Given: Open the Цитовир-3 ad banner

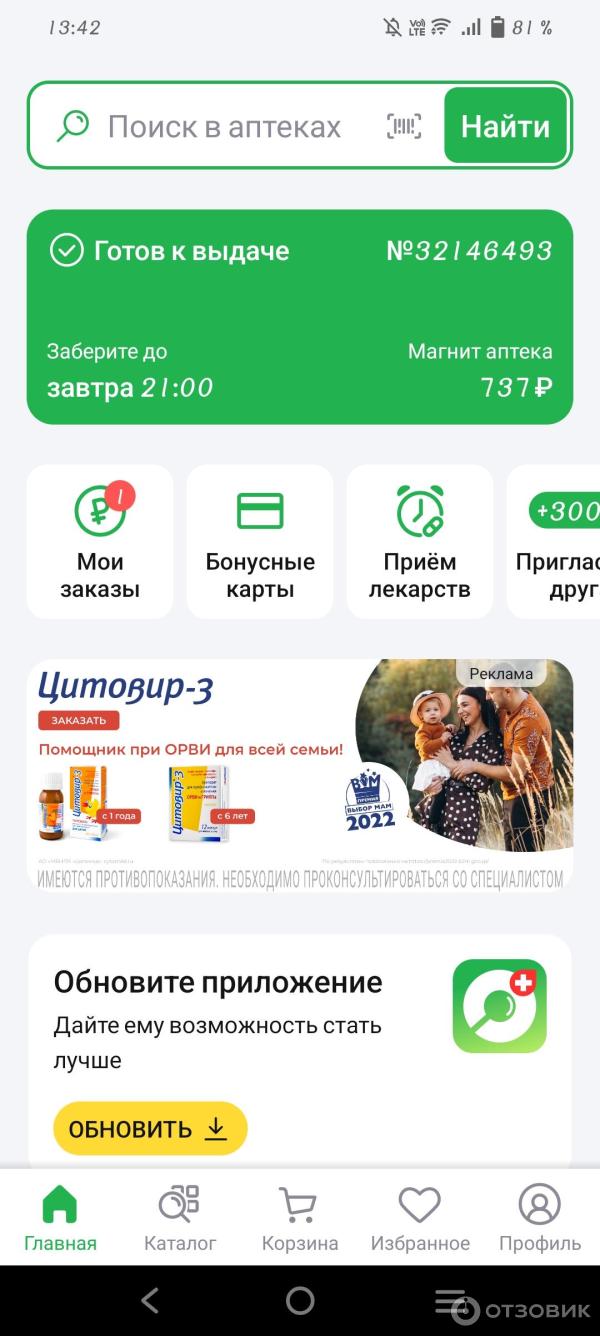Looking at the screenshot, I should 300,773.
